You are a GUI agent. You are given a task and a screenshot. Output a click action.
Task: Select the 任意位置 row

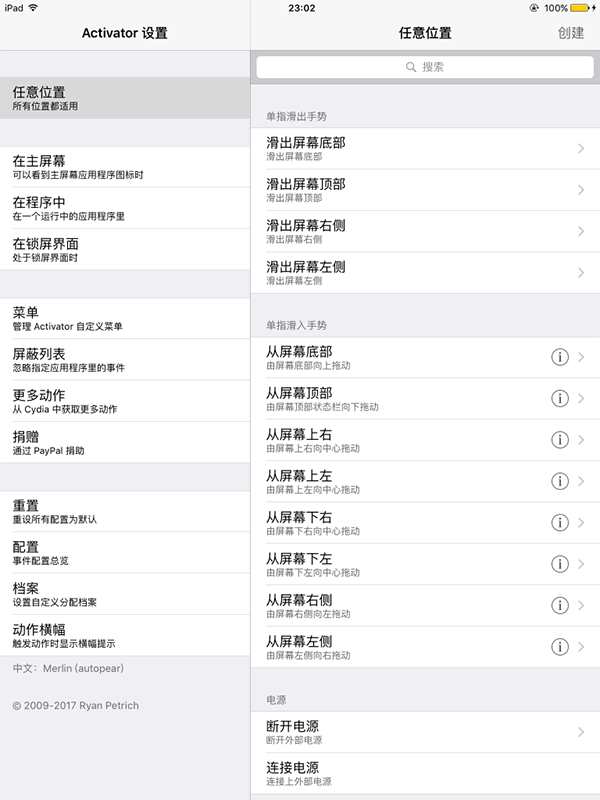[x=125, y=98]
